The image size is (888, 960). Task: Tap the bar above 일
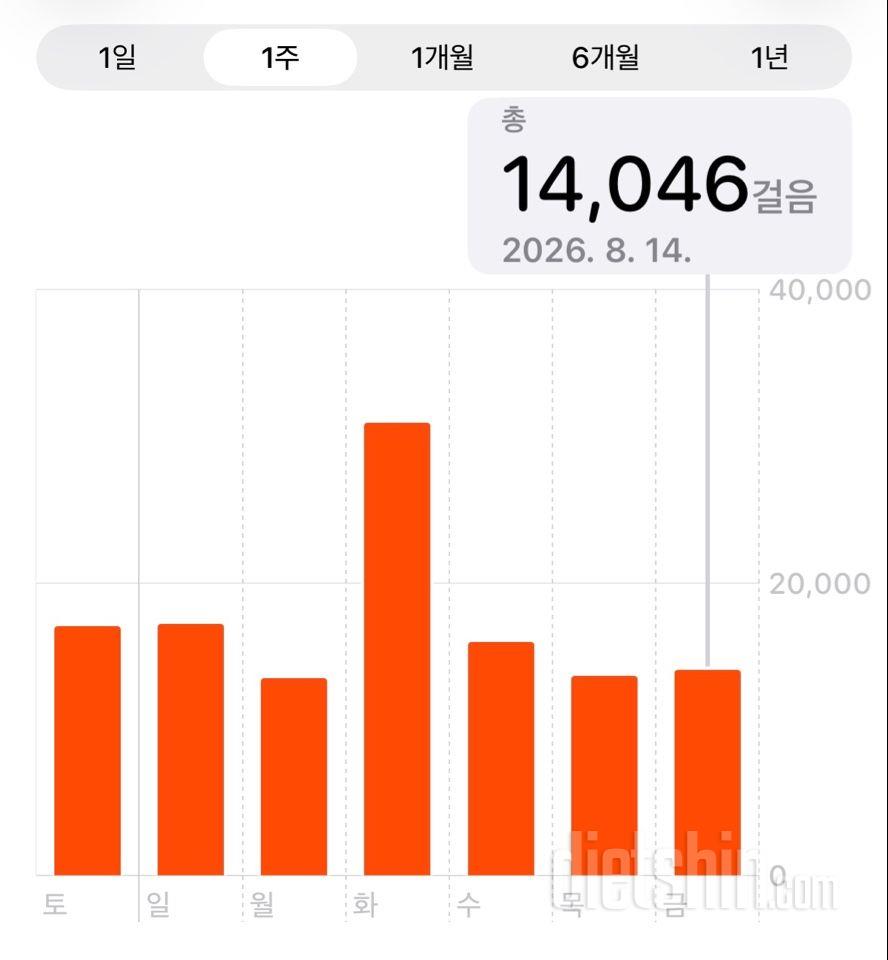pyautogui.click(x=190, y=749)
